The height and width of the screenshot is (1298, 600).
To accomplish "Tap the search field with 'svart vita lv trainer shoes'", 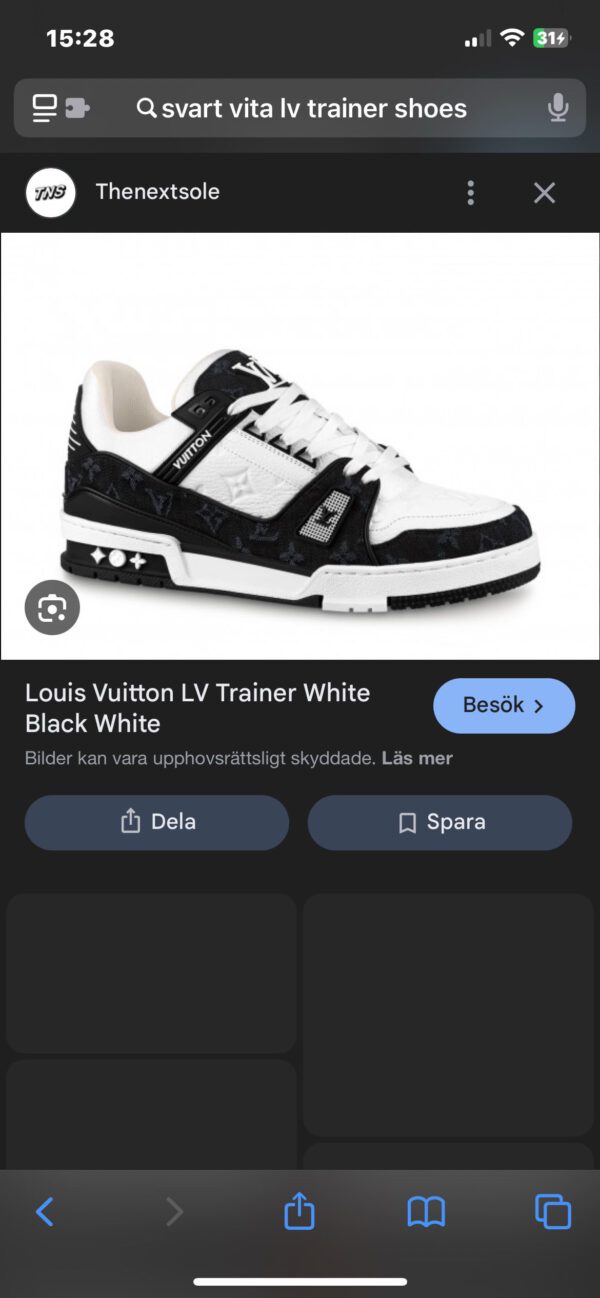I will click(310, 108).
